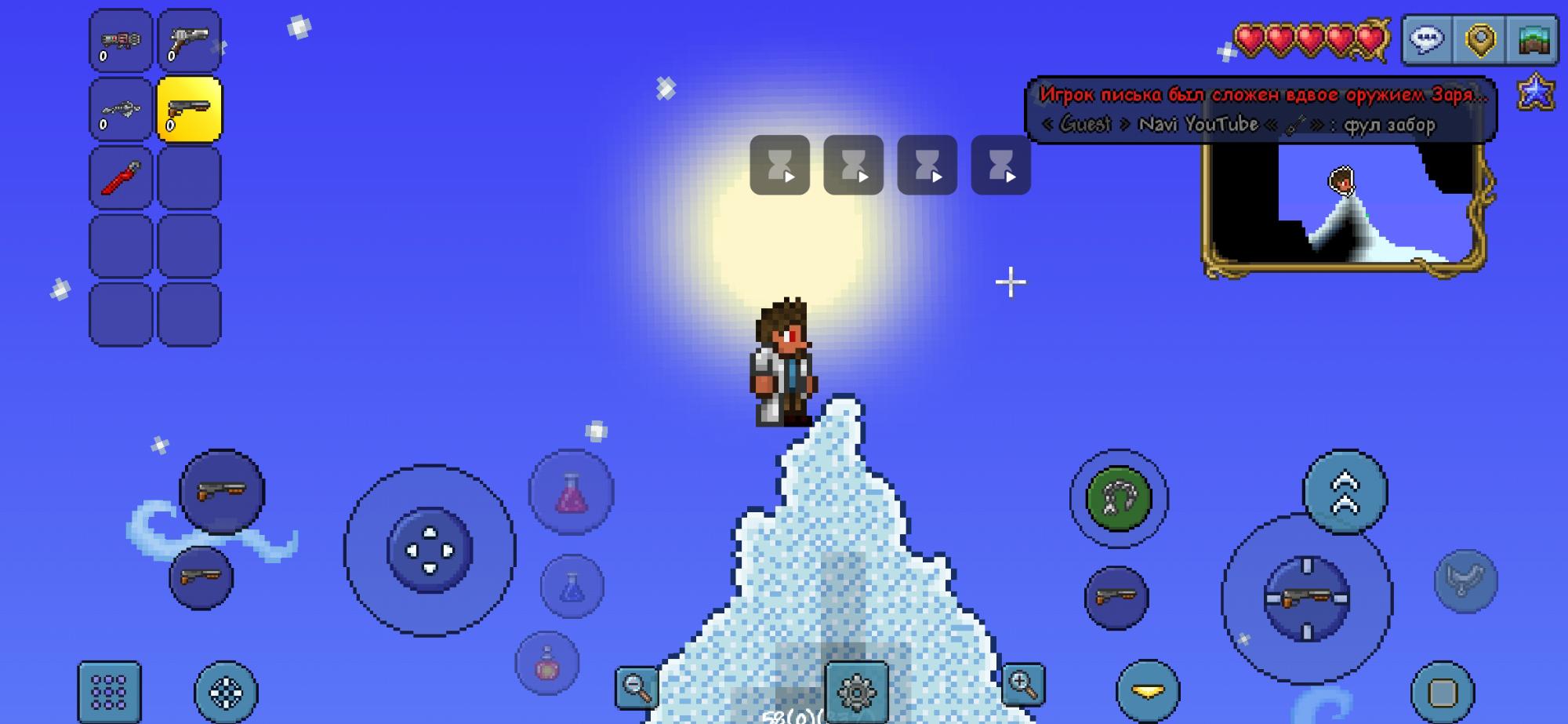Screen dimensions: 1568x724
Task: Use the grappling hook button
Action: pyautogui.click(x=1119, y=498)
